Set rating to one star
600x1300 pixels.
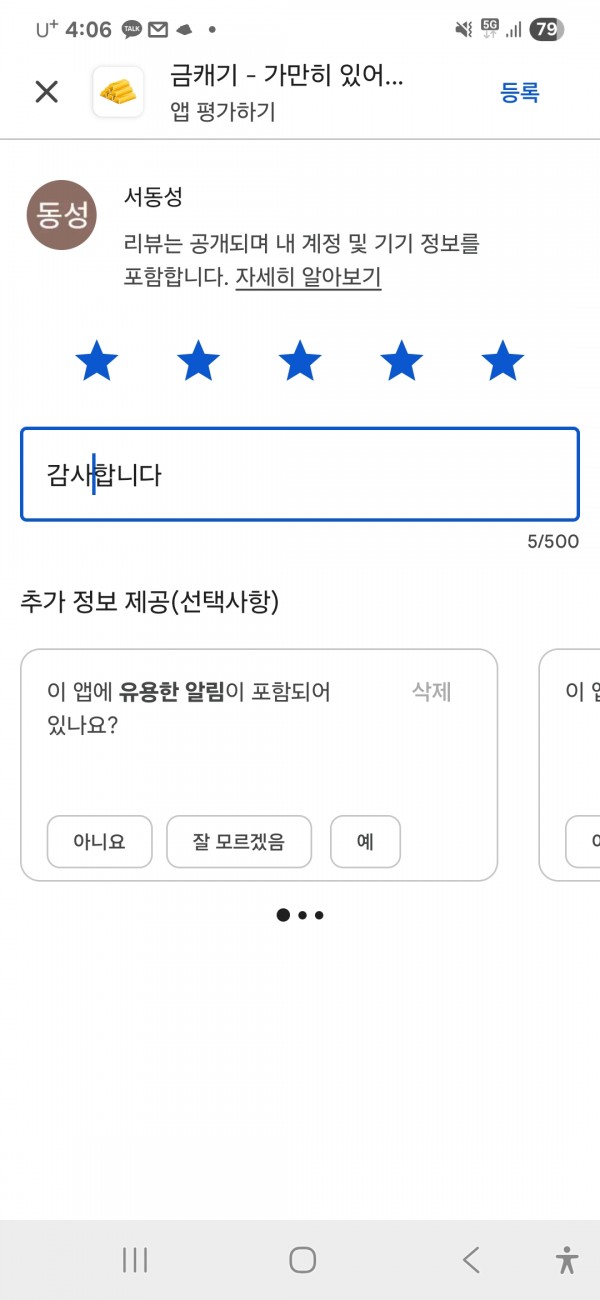97,361
